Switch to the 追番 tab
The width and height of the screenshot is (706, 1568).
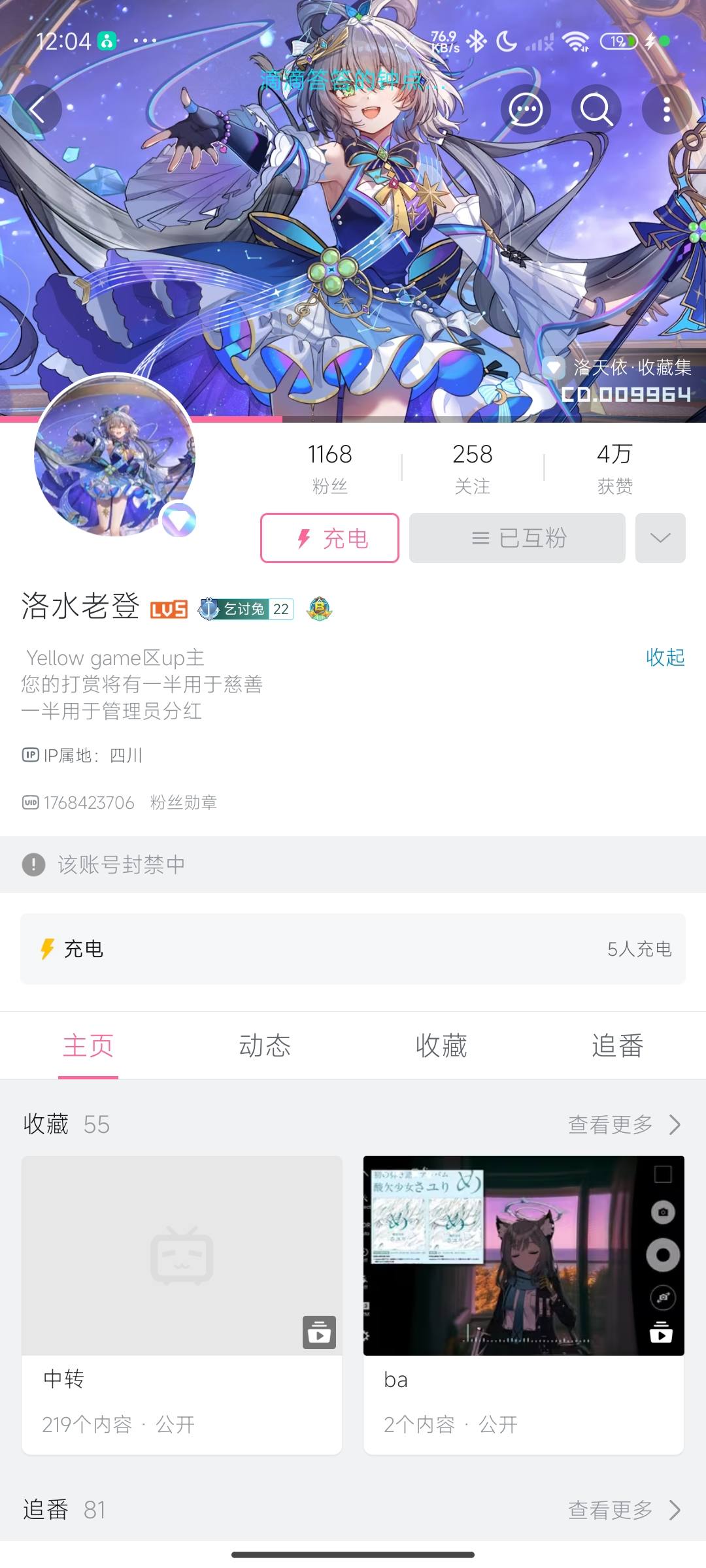(617, 1045)
